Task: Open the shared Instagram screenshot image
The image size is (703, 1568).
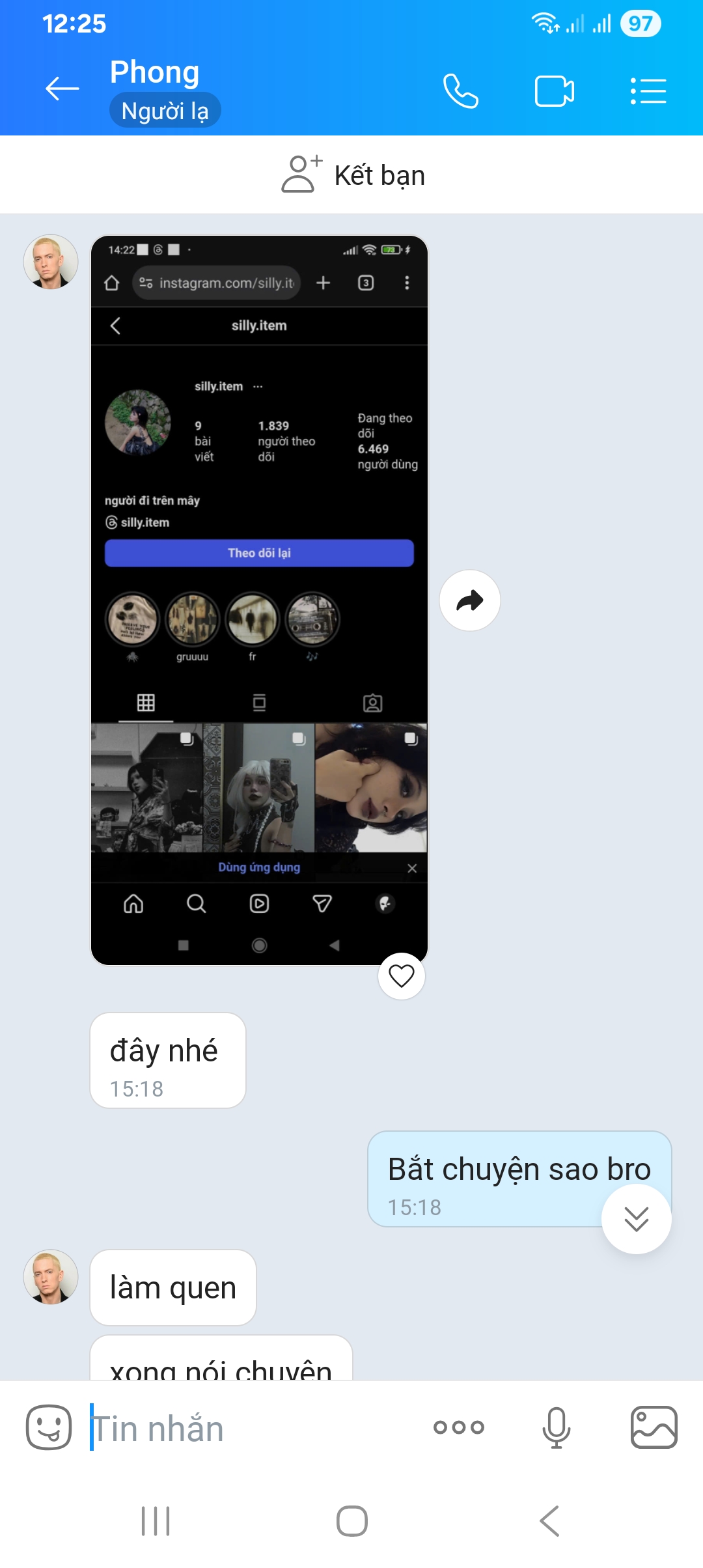Action: pos(259,599)
